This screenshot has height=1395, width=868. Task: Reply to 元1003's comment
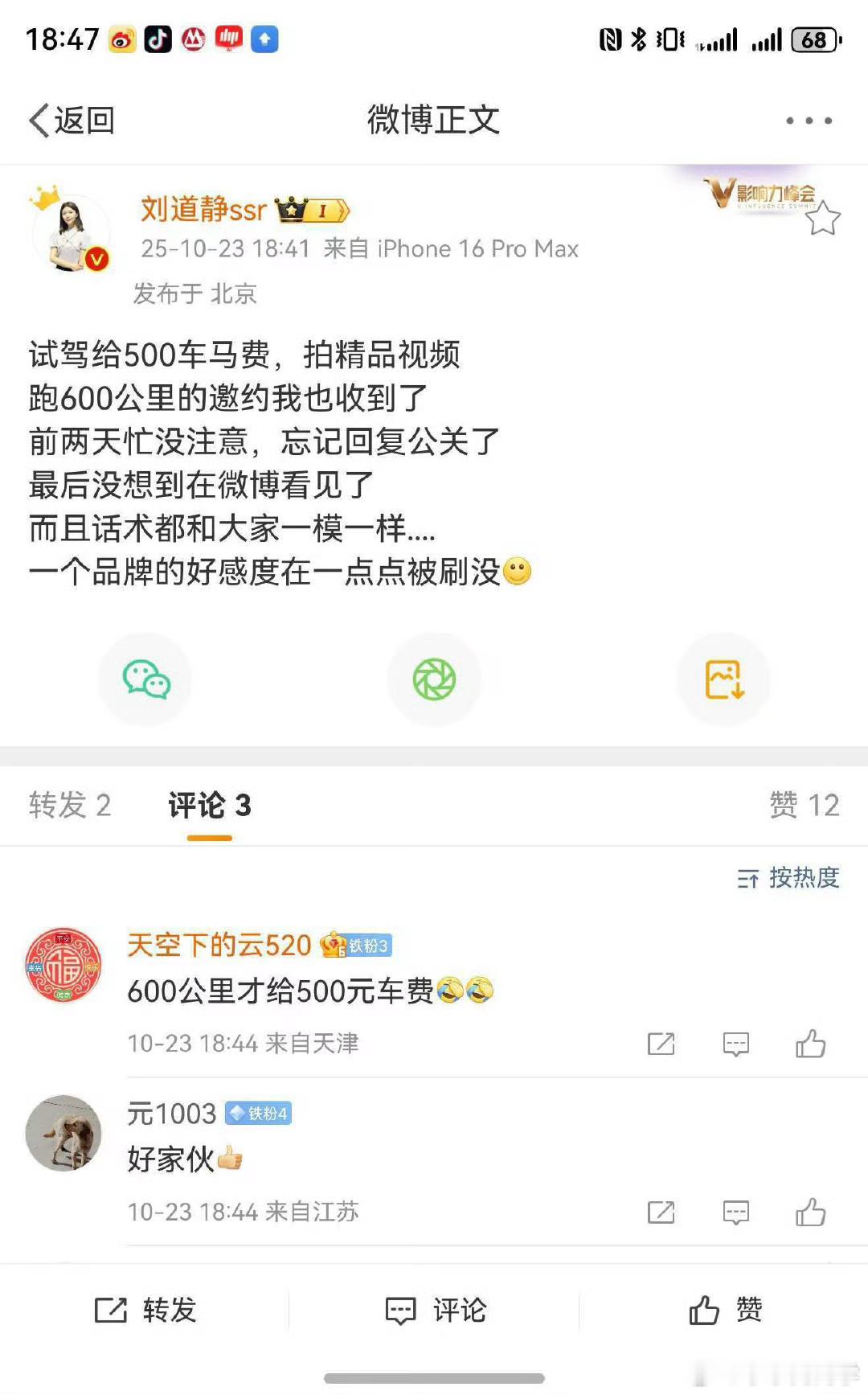coord(735,1212)
